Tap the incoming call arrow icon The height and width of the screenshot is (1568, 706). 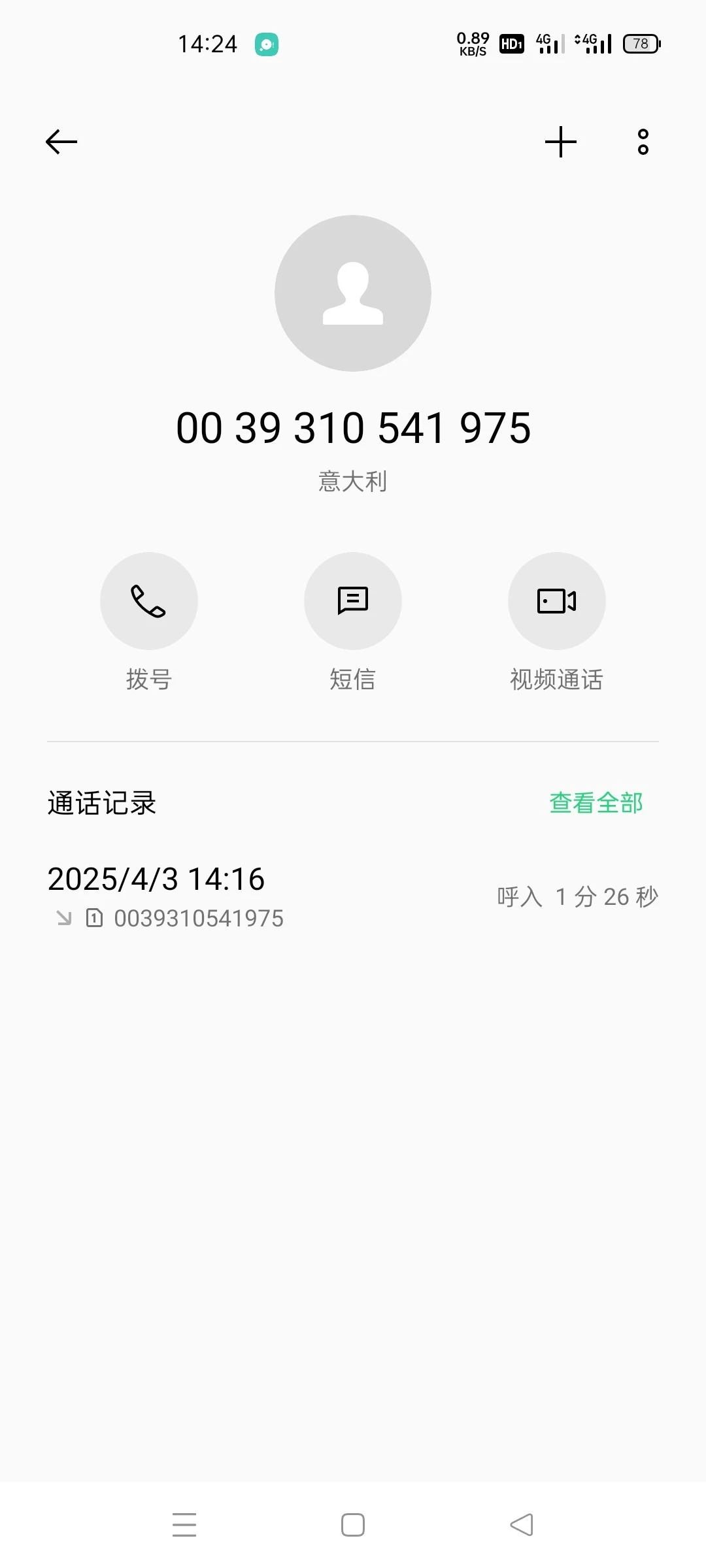point(64,918)
